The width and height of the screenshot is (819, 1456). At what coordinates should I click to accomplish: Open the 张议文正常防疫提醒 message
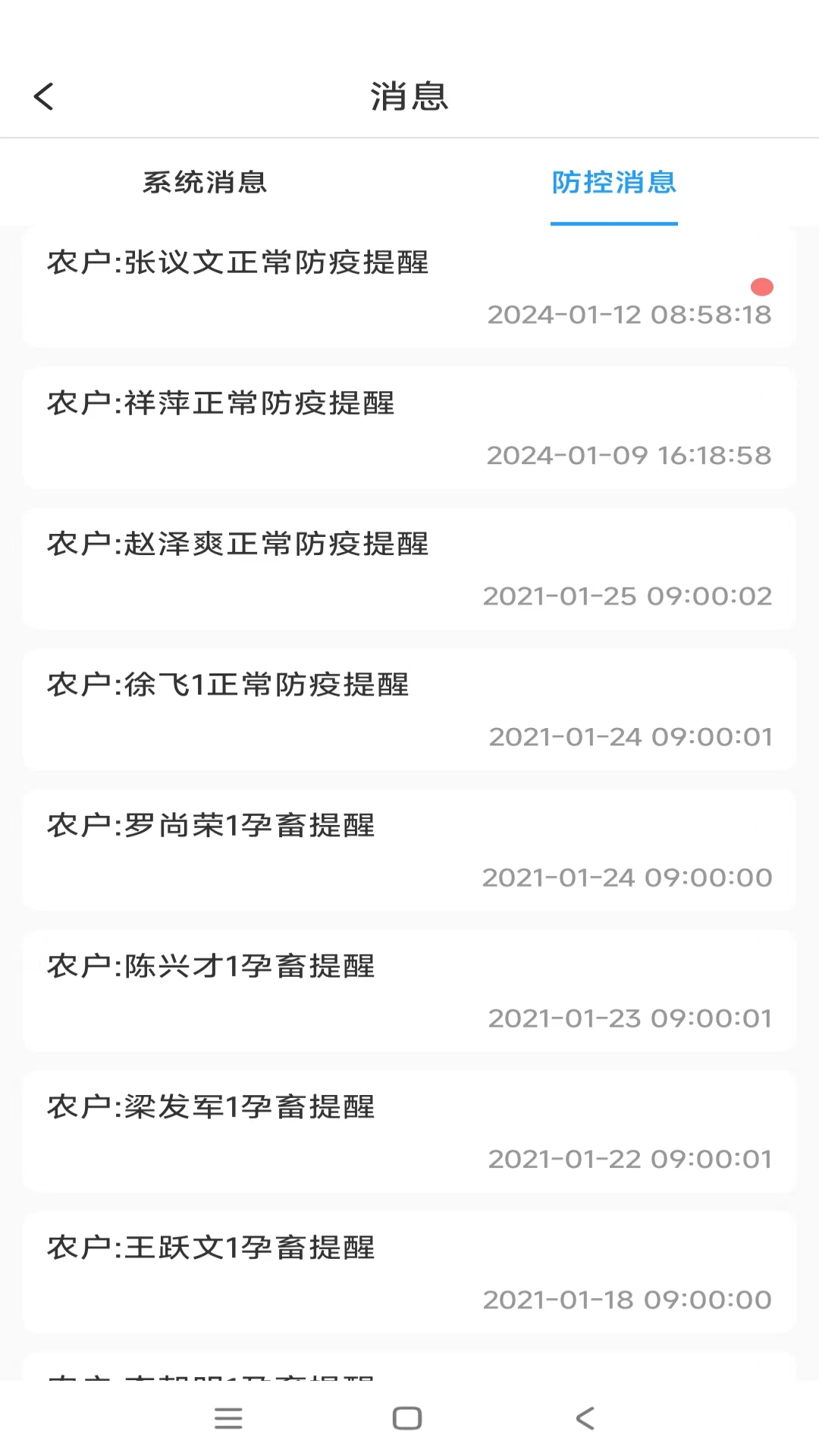[409, 288]
